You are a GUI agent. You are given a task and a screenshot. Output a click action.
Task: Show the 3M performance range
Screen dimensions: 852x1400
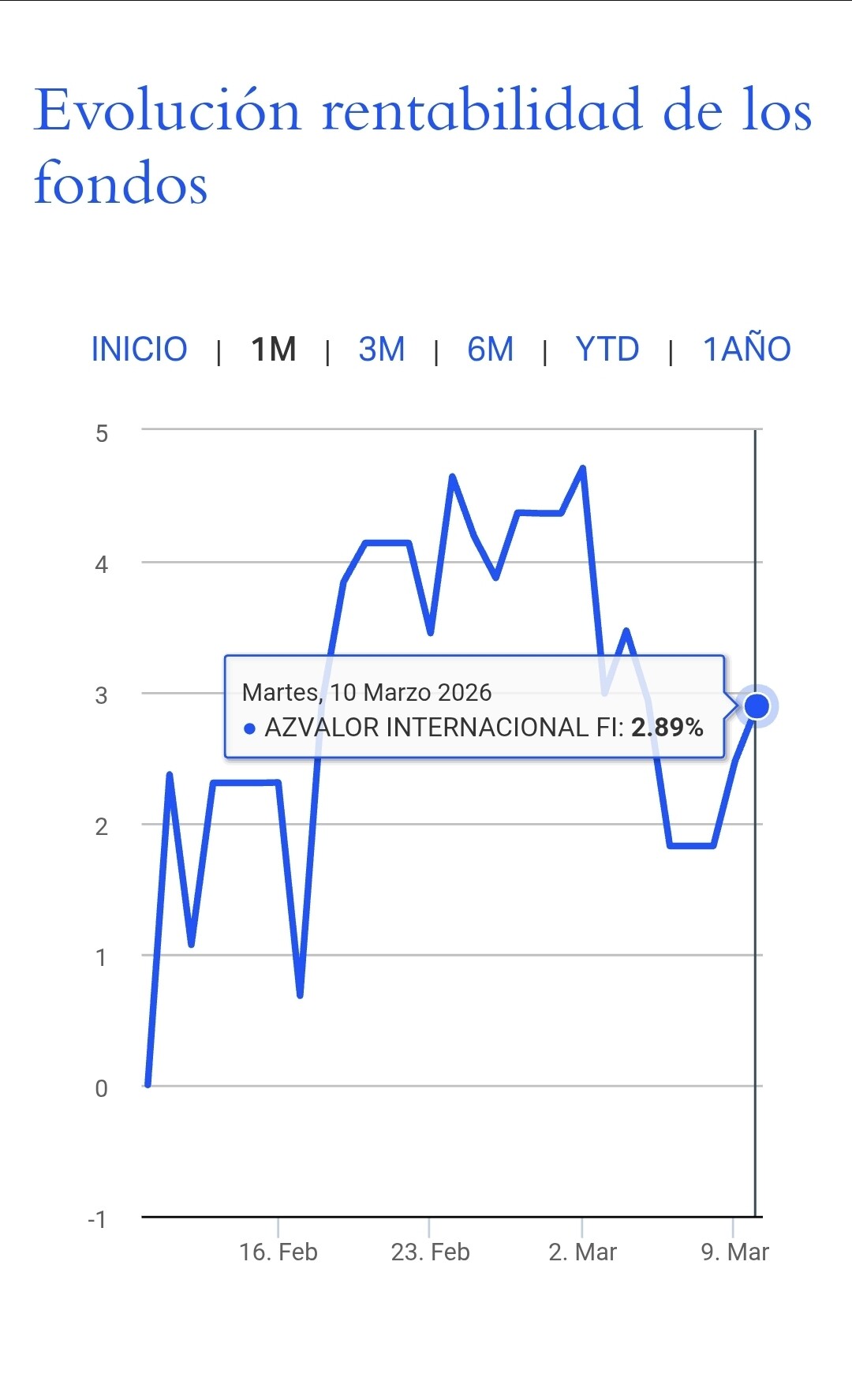coord(381,349)
